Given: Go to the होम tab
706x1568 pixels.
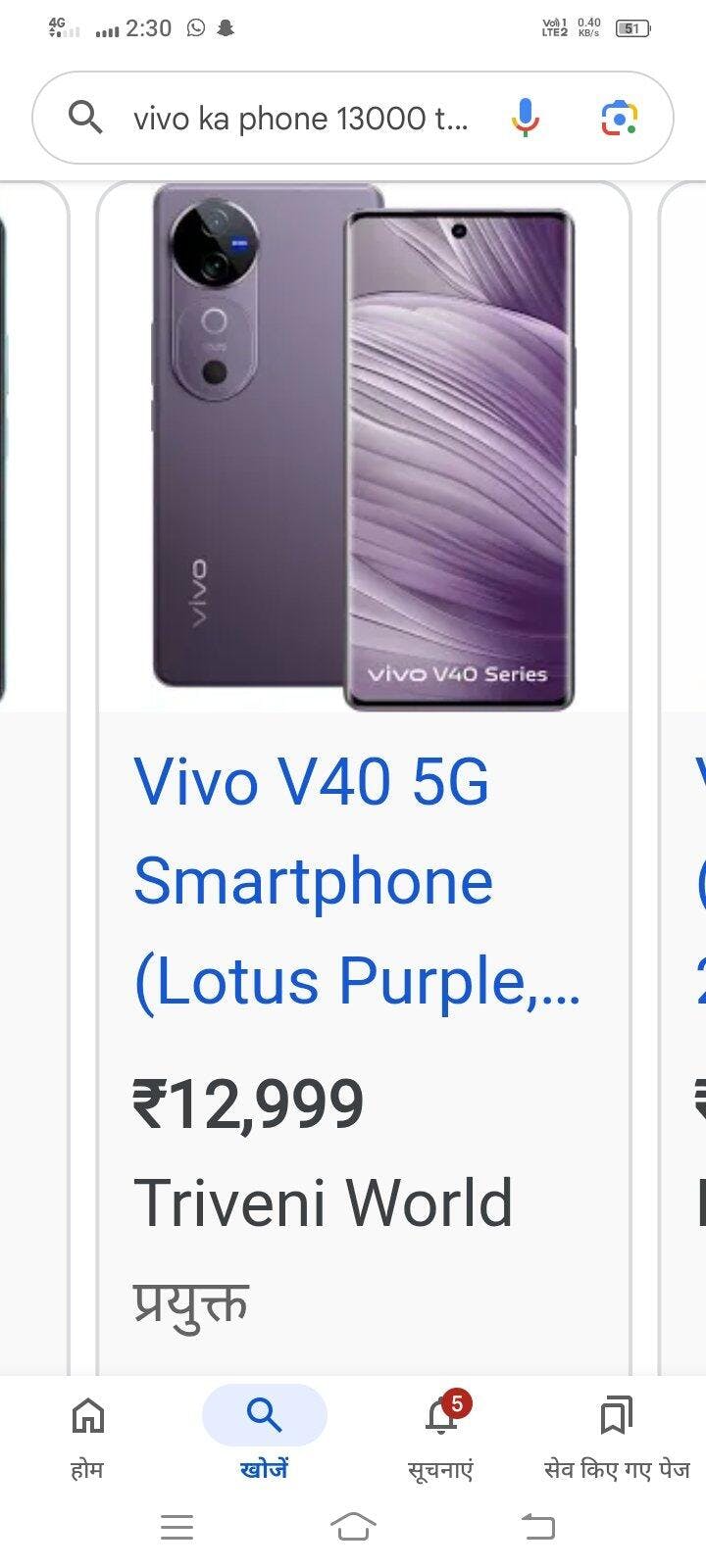Looking at the screenshot, I should coord(87,1436).
